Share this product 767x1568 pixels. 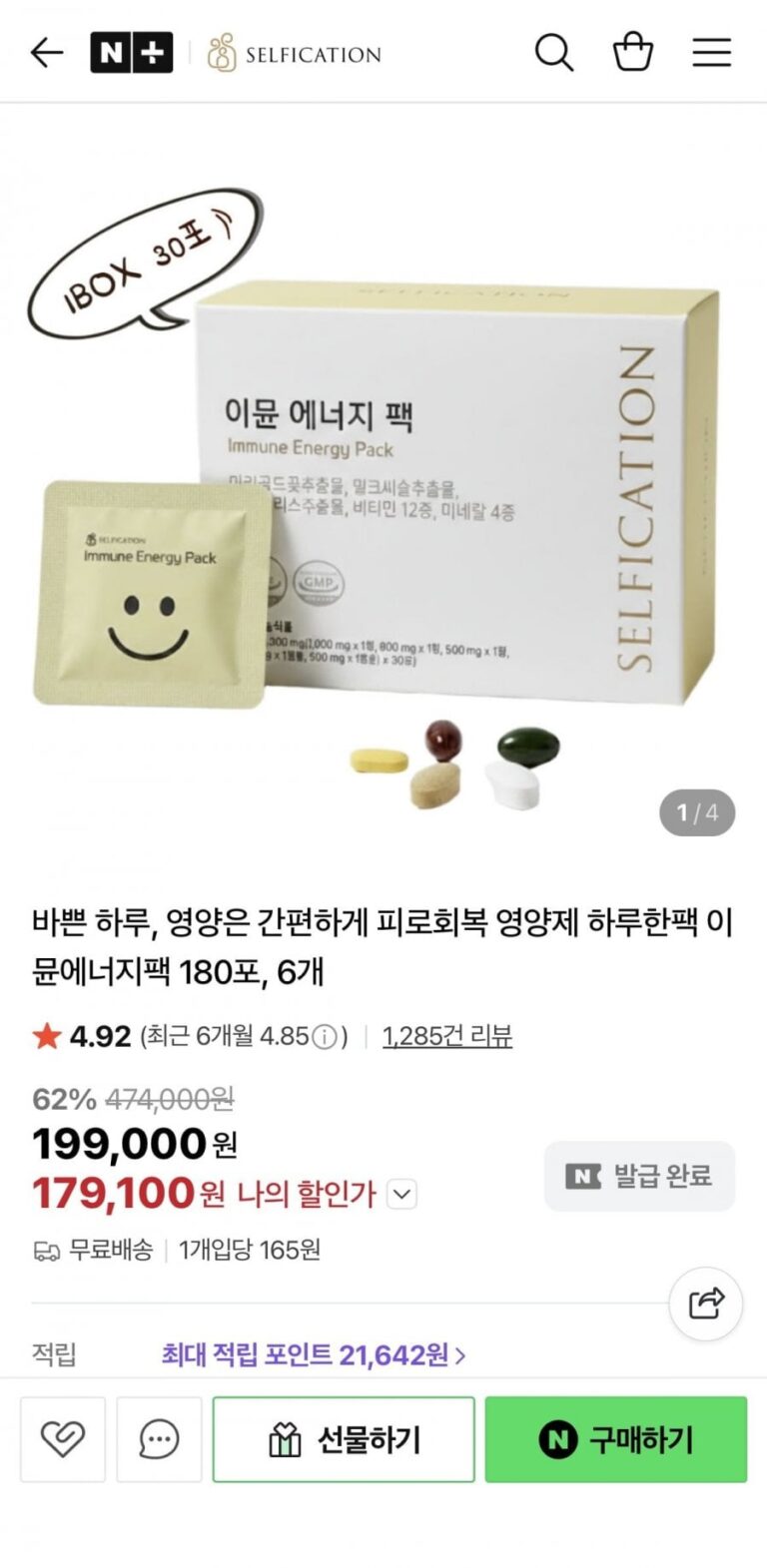pyautogui.click(x=705, y=1304)
